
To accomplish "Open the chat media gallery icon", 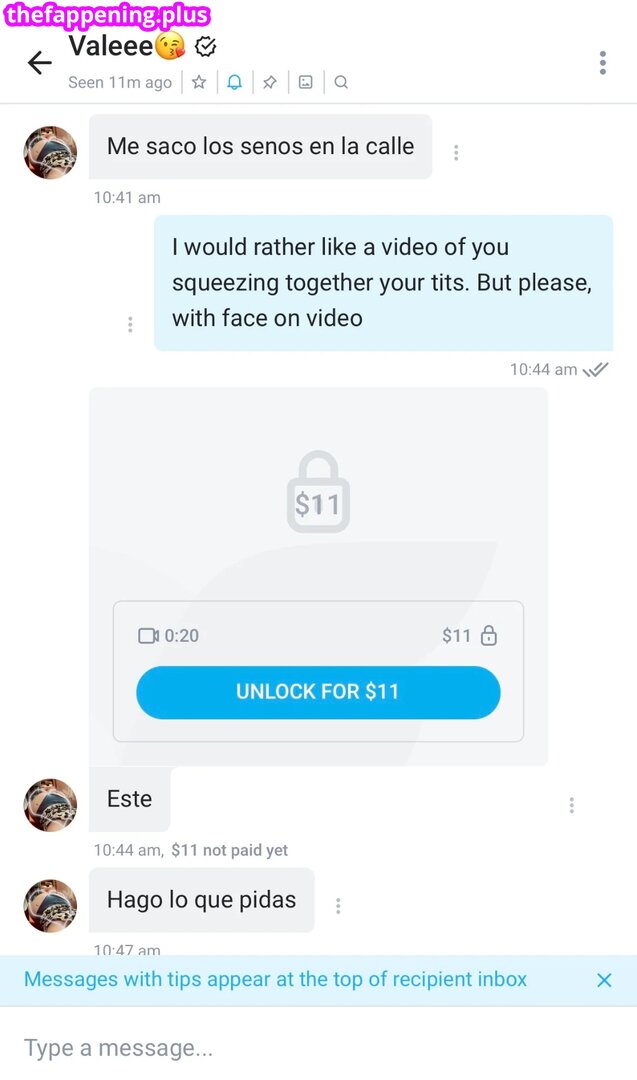I will coord(306,83).
